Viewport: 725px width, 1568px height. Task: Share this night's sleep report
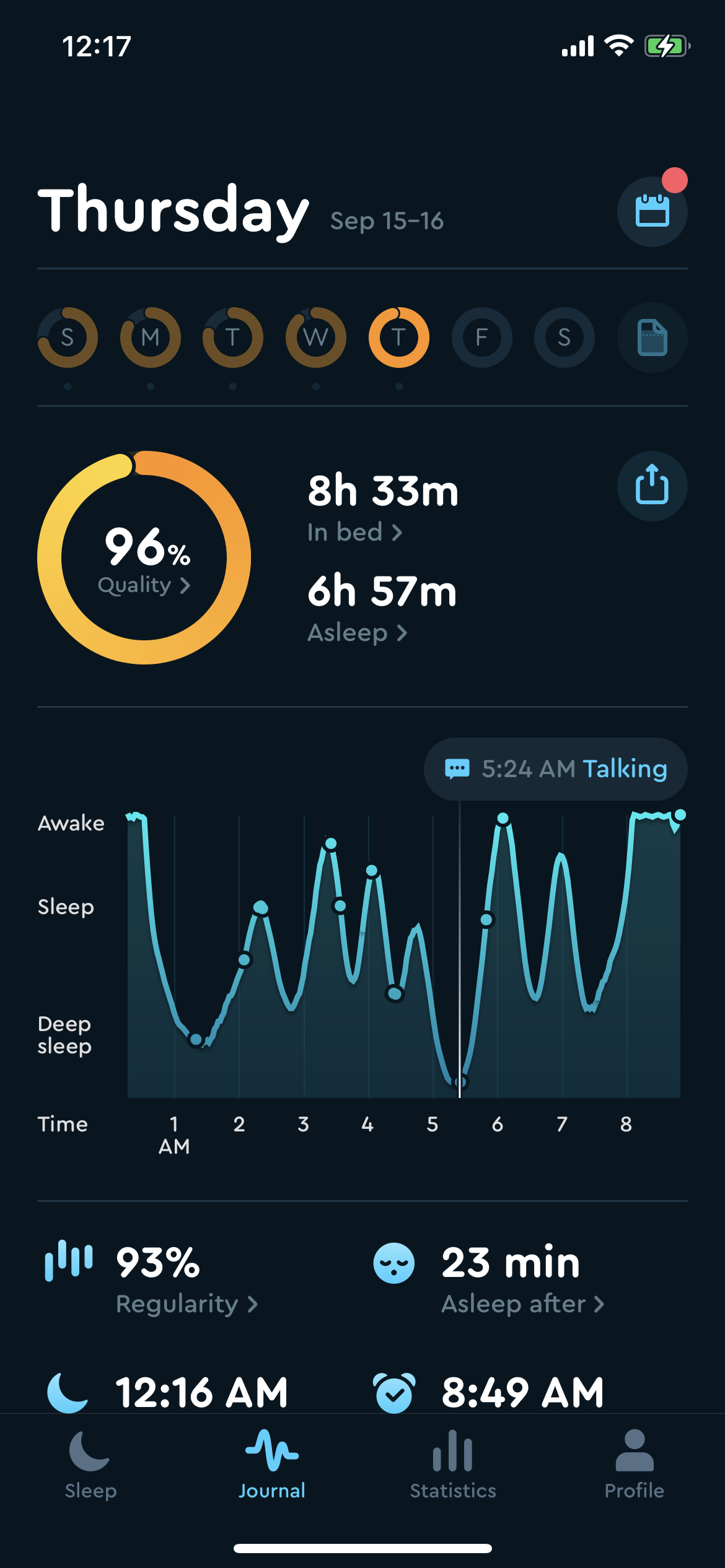tap(652, 486)
